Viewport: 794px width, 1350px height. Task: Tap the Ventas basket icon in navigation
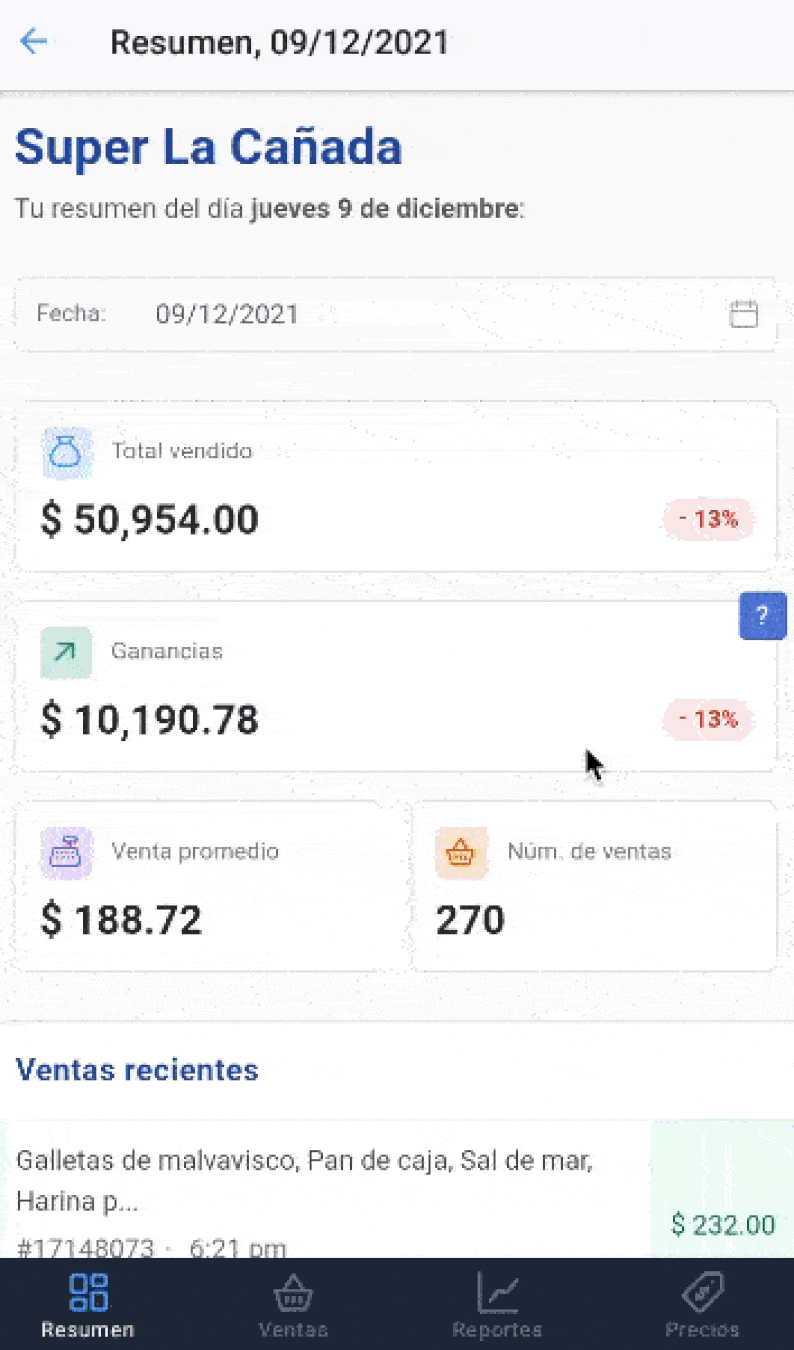pyautogui.click(x=292, y=1292)
